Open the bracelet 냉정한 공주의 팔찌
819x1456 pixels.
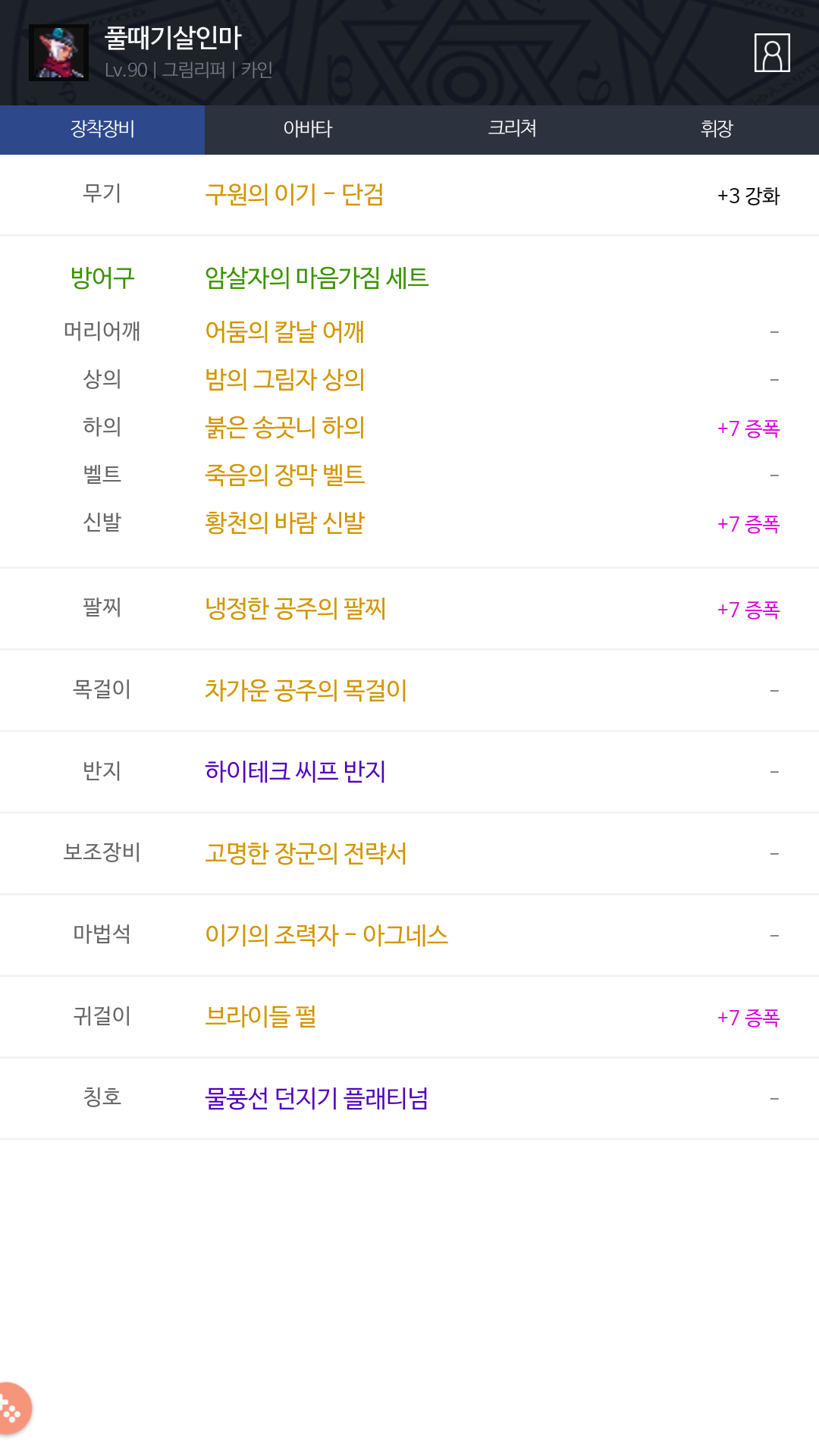point(296,608)
